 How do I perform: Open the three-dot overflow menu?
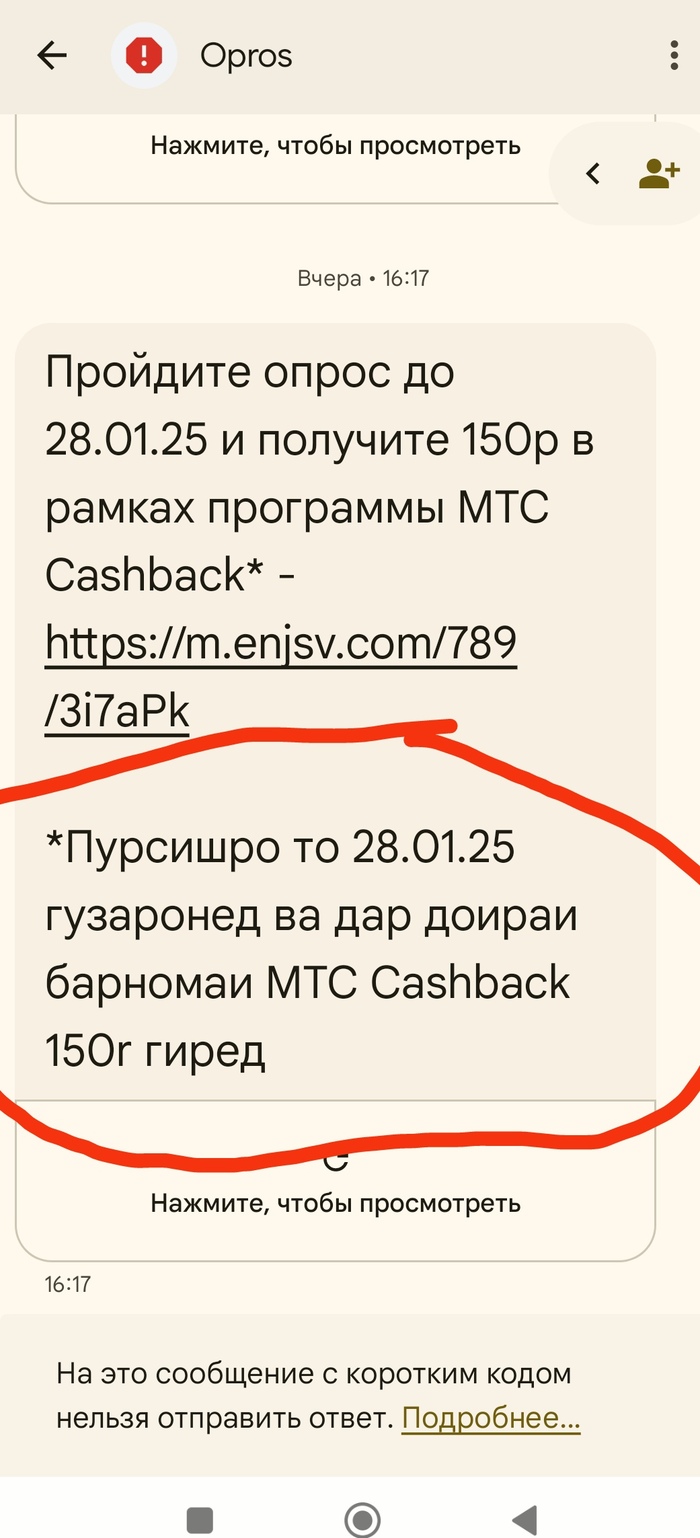point(675,56)
